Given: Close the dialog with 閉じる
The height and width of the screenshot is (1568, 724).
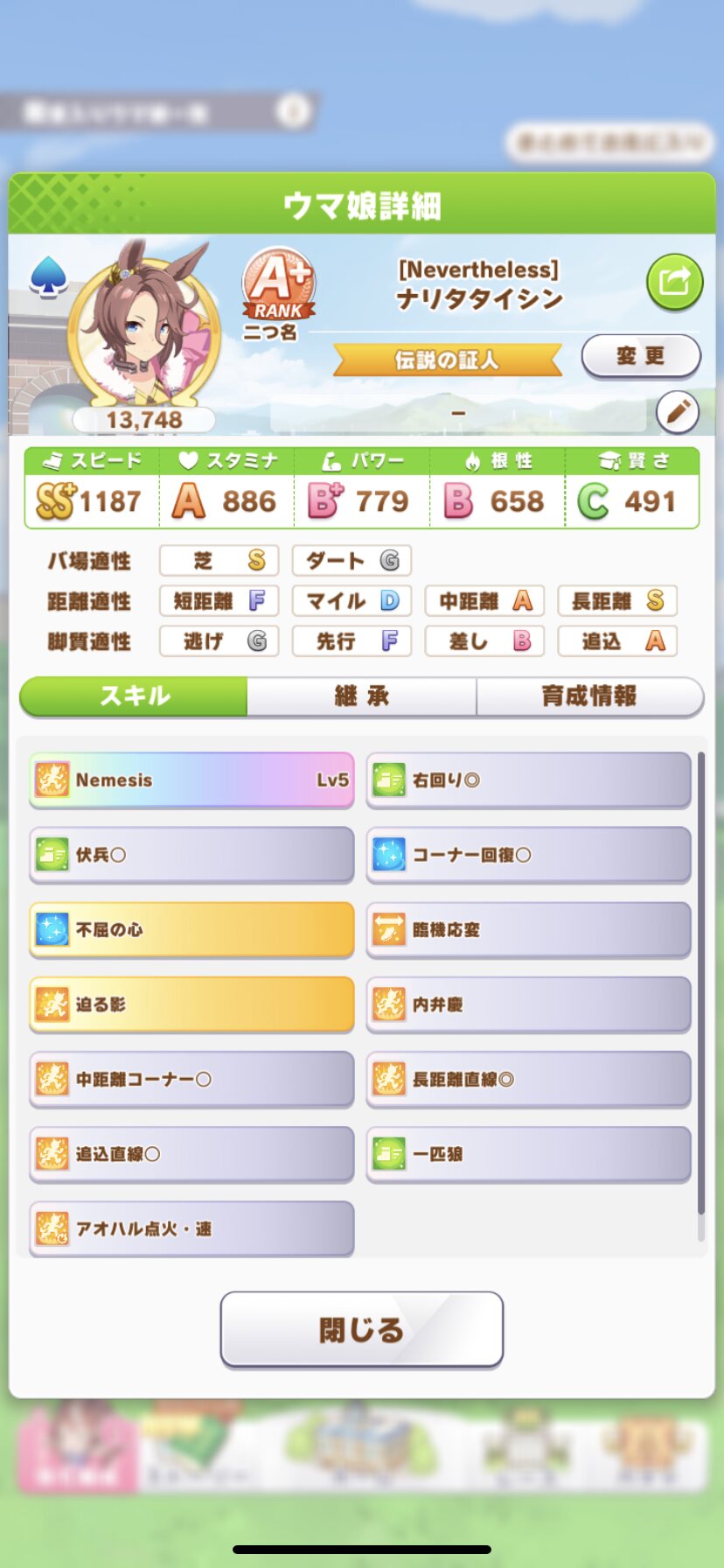Looking at the screenshot, I should coord(361,1329).
